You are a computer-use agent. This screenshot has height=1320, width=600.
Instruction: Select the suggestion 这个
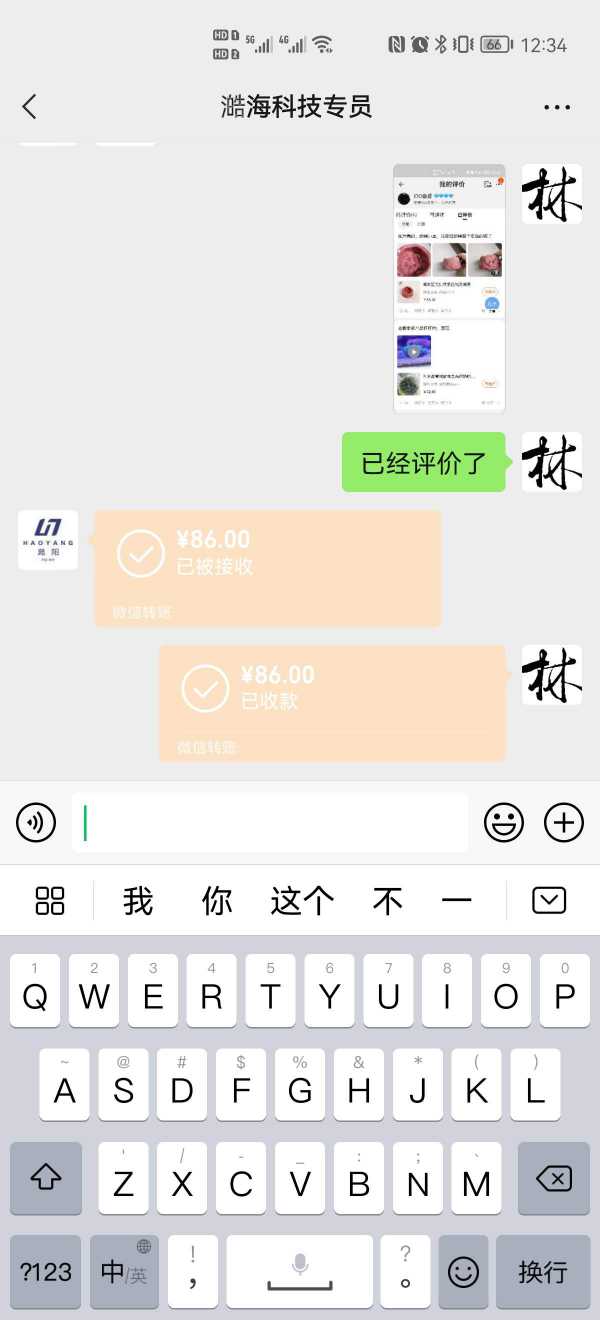coord(301,901)
